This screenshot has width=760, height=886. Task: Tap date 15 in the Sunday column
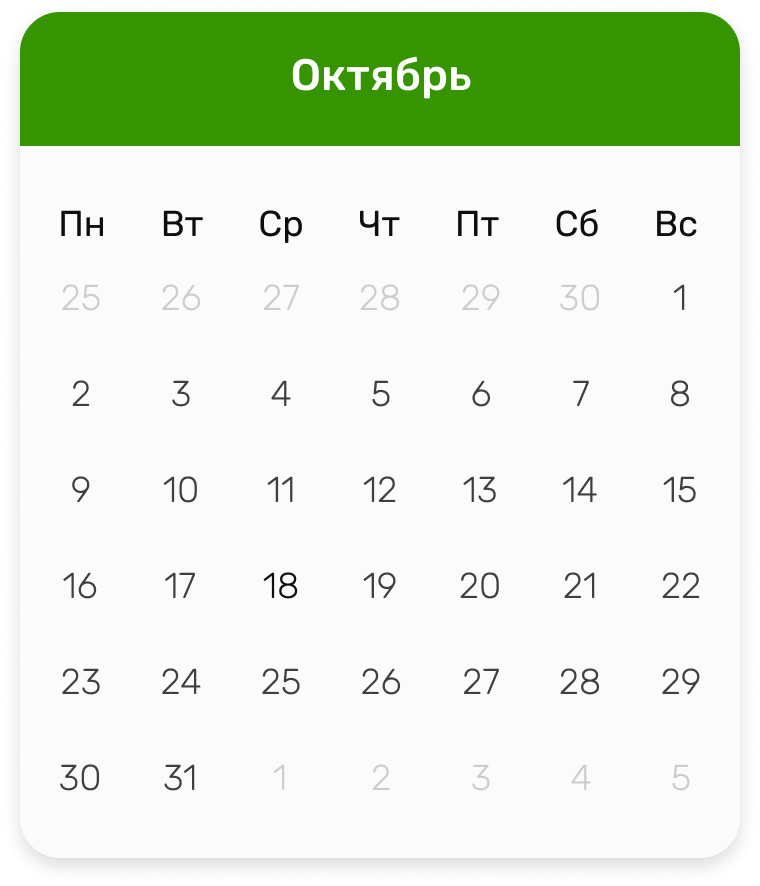[680, 490]
